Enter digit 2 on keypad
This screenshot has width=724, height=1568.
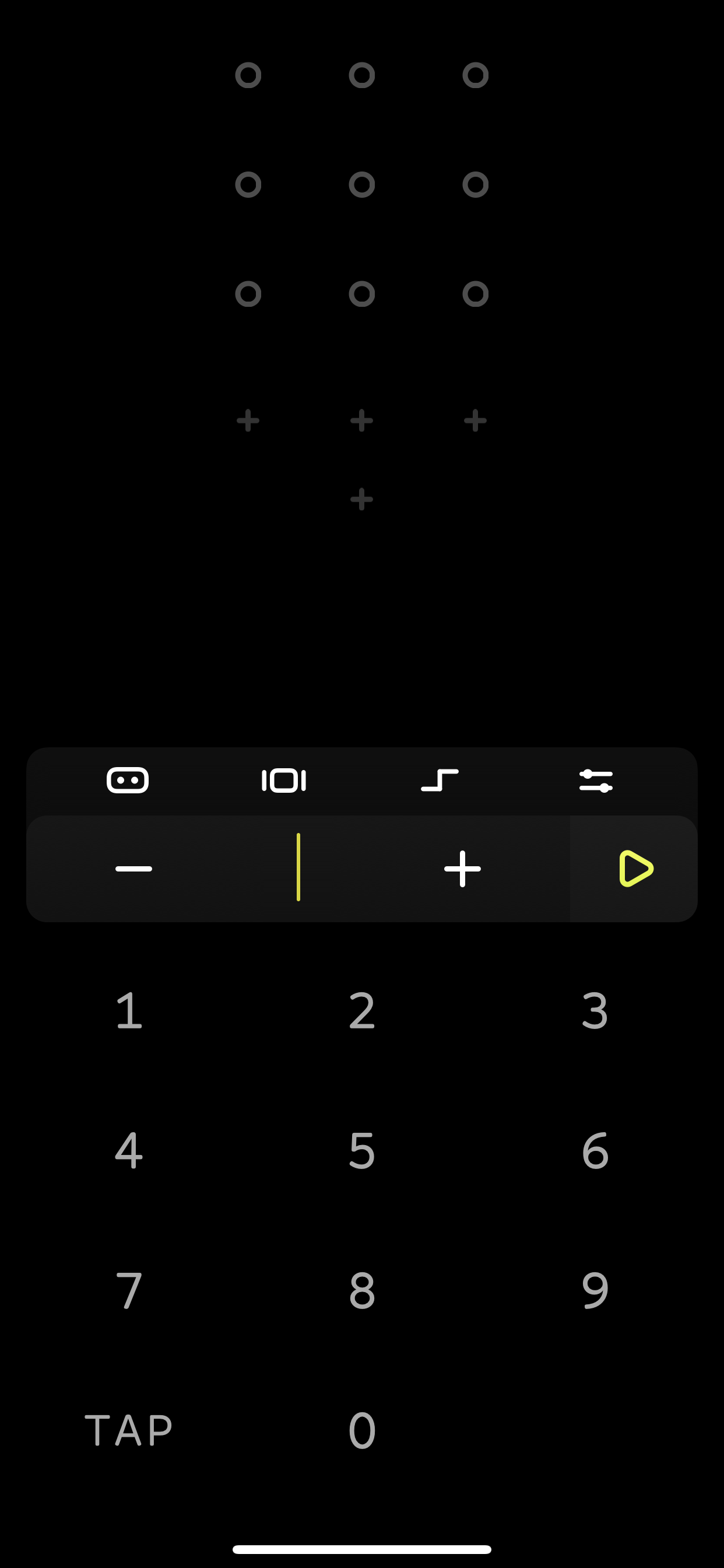[362, 1010]
